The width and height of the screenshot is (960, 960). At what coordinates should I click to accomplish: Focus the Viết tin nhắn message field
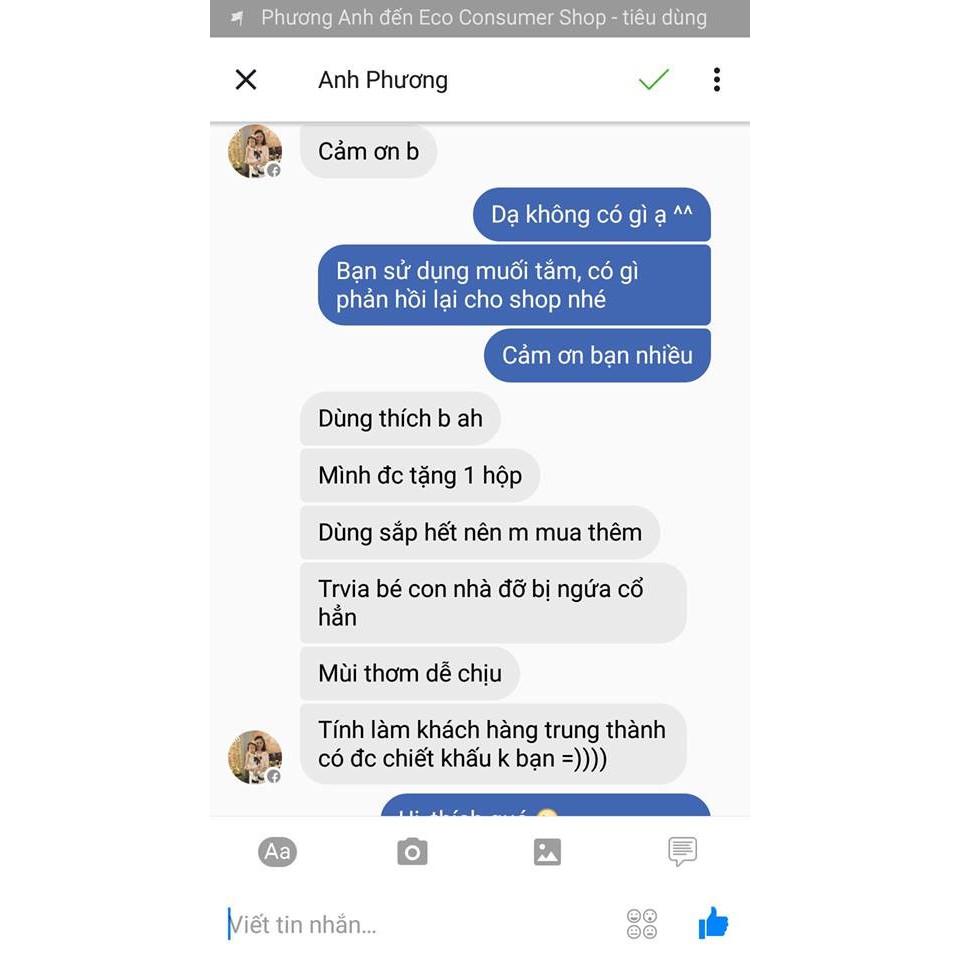pos(400,924)
